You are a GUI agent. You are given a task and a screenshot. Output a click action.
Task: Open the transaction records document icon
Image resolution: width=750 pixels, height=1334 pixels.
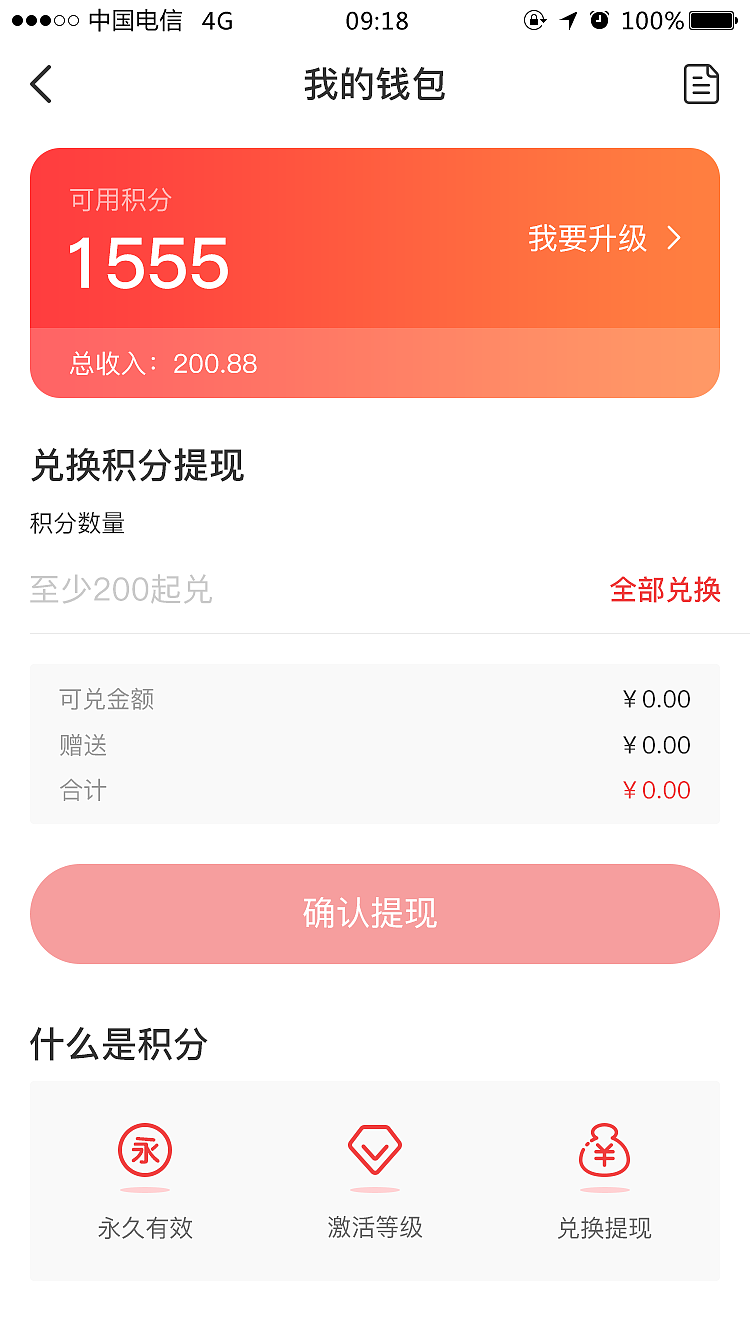pos(702,84)
